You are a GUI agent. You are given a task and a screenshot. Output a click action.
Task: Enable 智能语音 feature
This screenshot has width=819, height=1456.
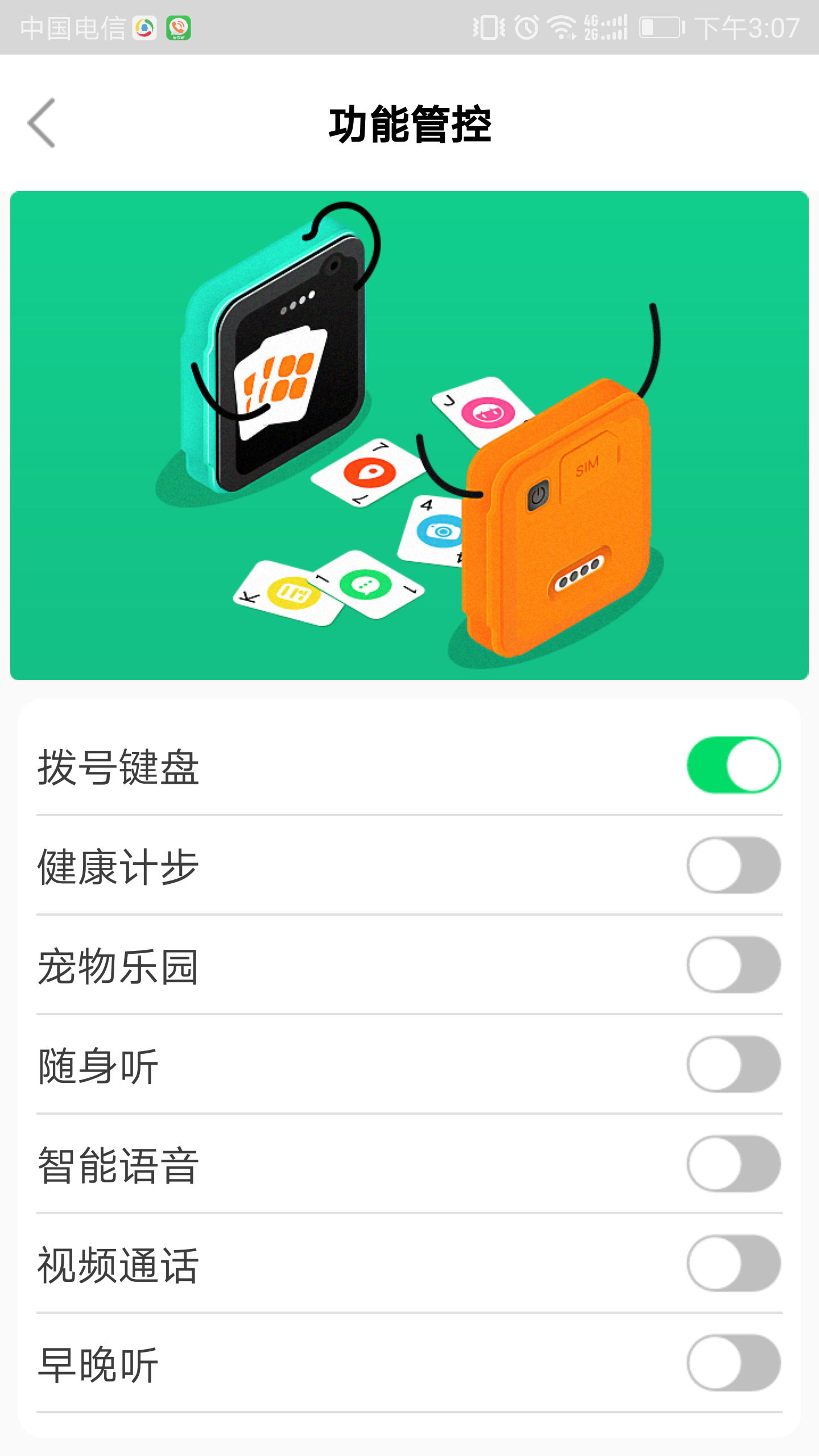[734, 1164]
